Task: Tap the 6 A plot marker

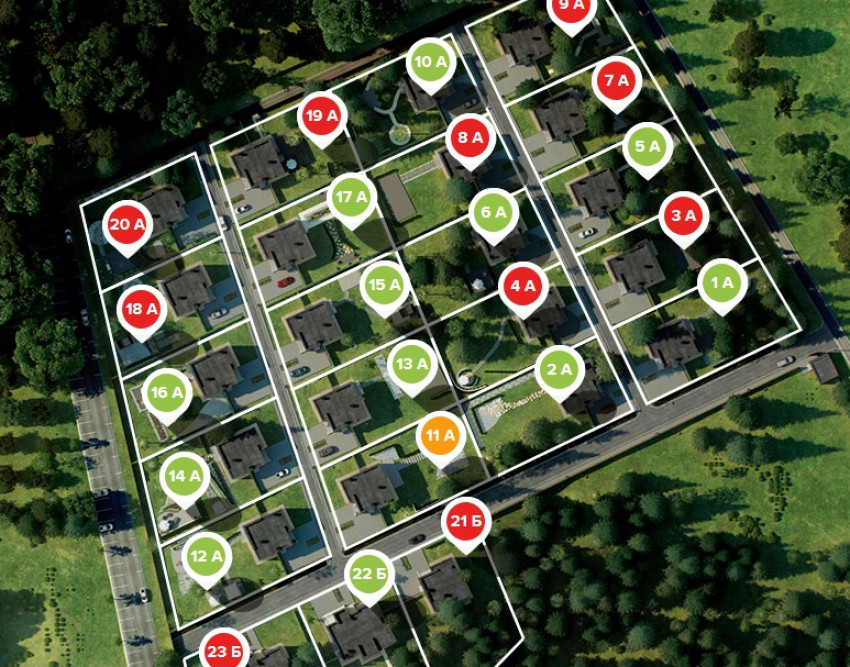Action: [x=493, y=212]
